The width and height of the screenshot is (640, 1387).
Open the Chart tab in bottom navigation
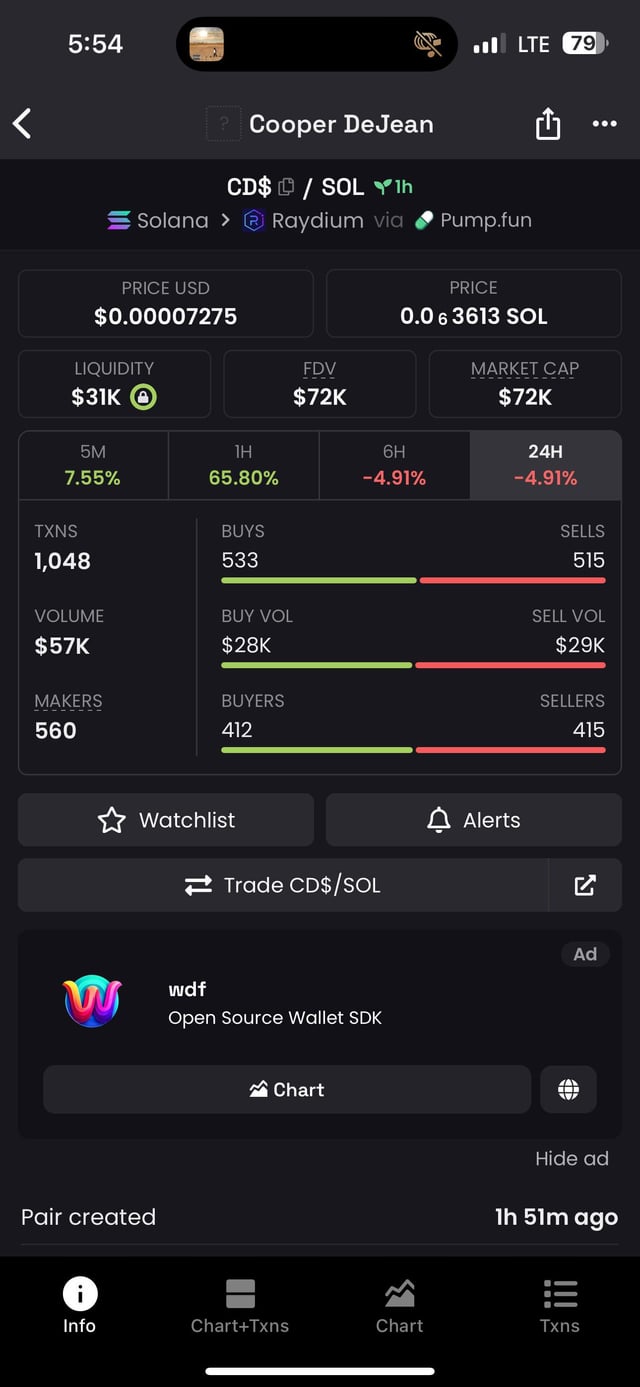click(399, 1307)
